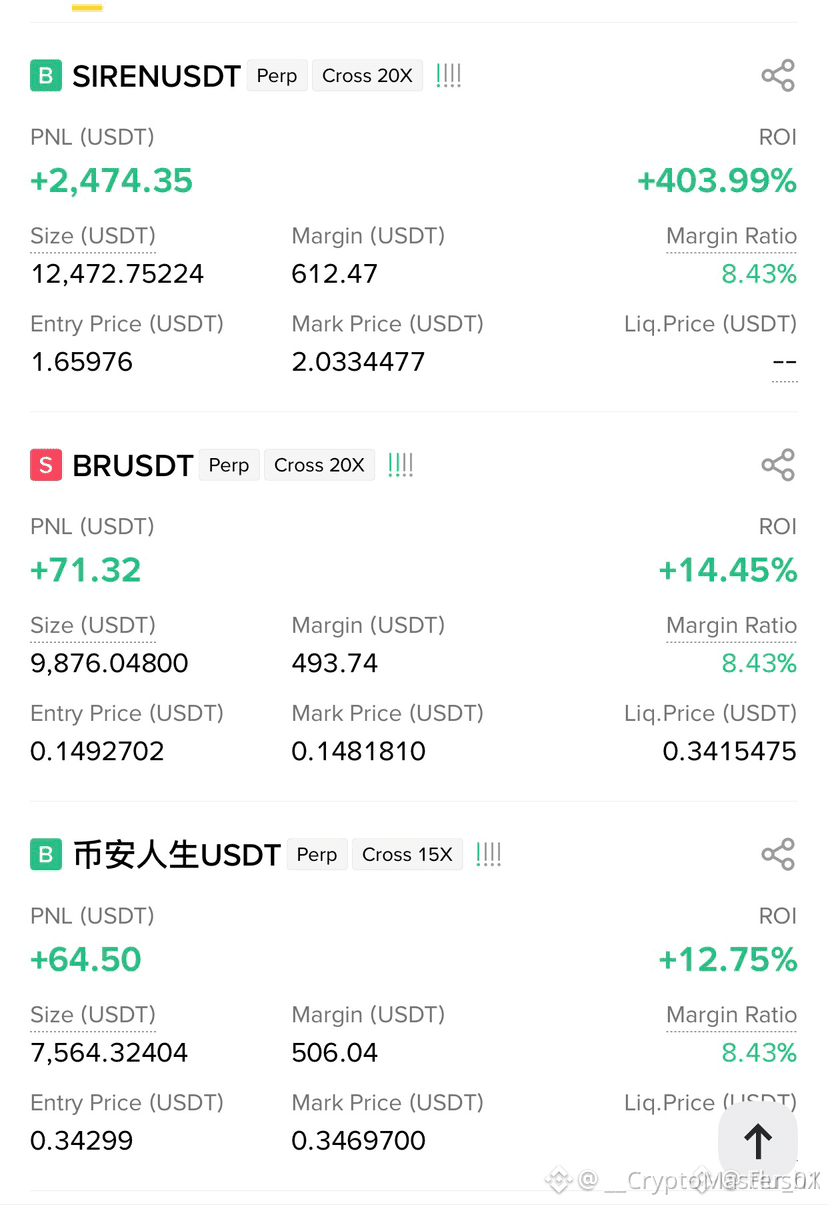The height and width of the screenshot is (1205, 828).
Task: Open BRUSDT ADL indicator bars
Action: (x=400, y=465)
